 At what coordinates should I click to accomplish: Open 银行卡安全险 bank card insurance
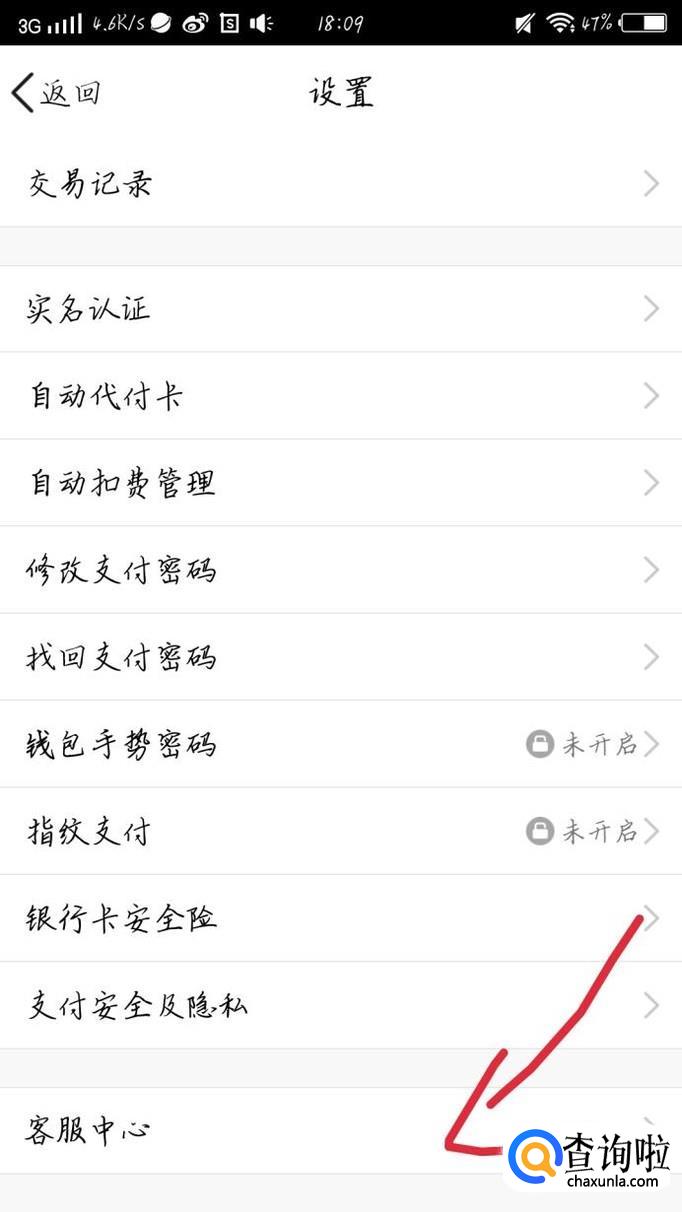click(x=340, y=918)
